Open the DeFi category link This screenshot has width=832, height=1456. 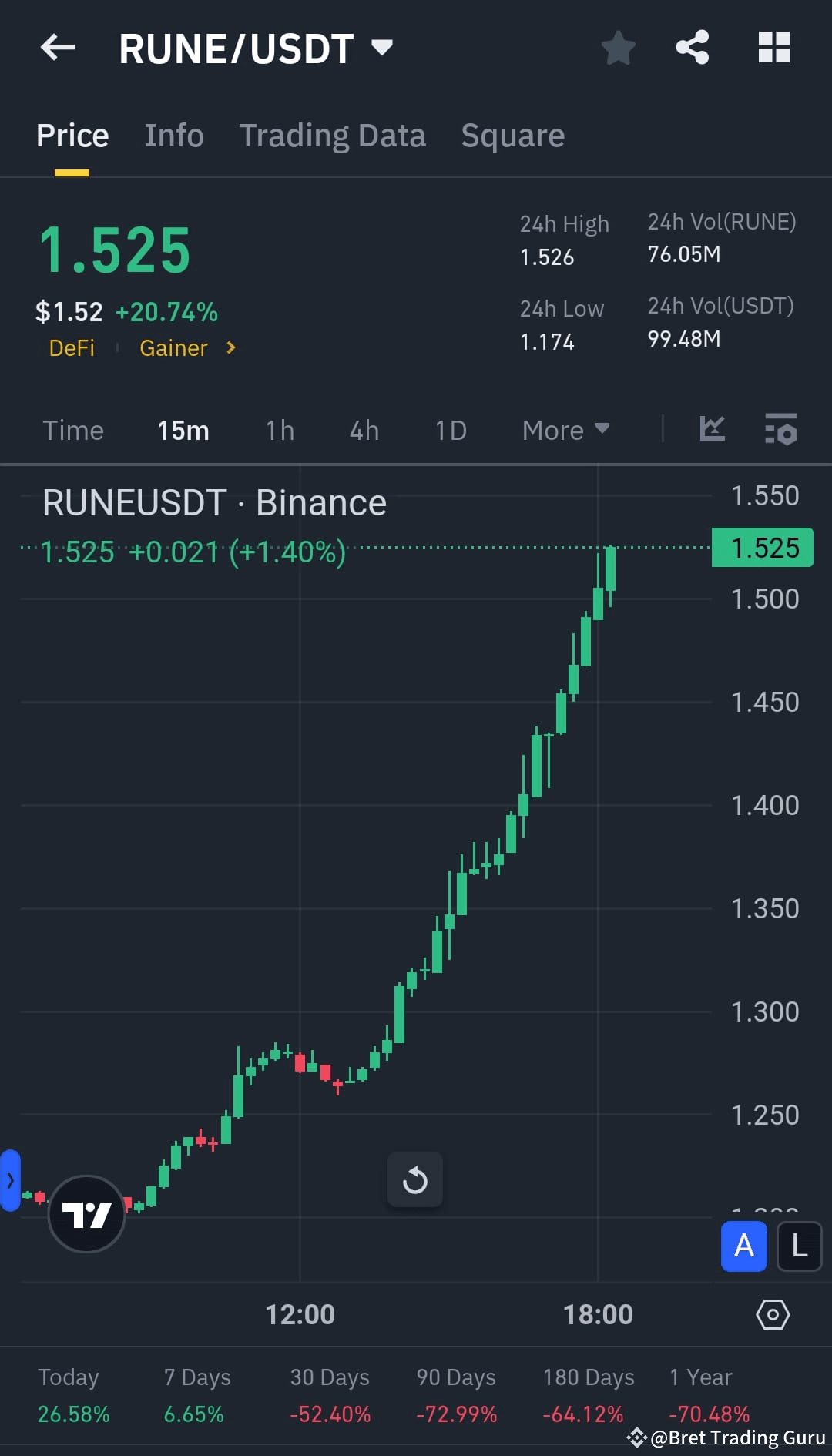[72, 348]
